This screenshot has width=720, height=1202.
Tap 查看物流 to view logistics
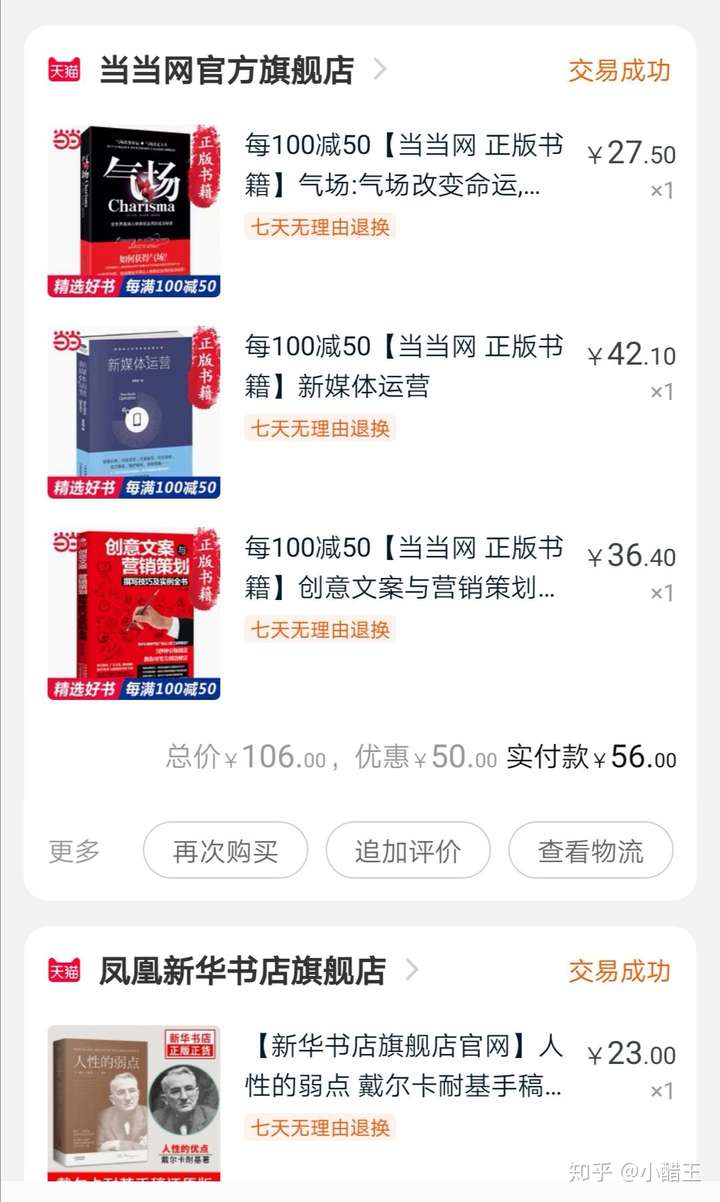[x=590, y=851]
